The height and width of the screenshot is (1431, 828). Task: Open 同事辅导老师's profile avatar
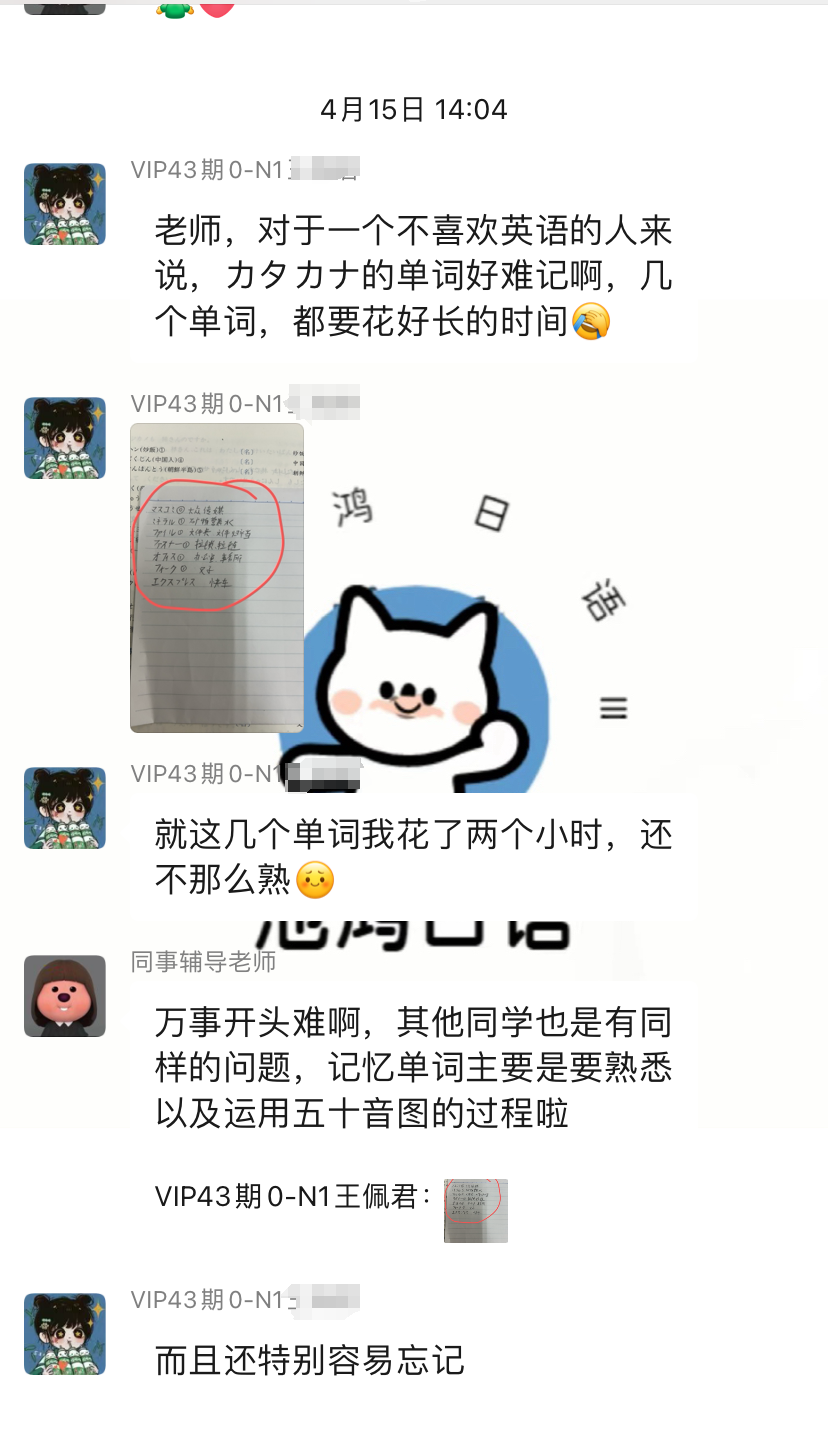(x=65, y=995)
